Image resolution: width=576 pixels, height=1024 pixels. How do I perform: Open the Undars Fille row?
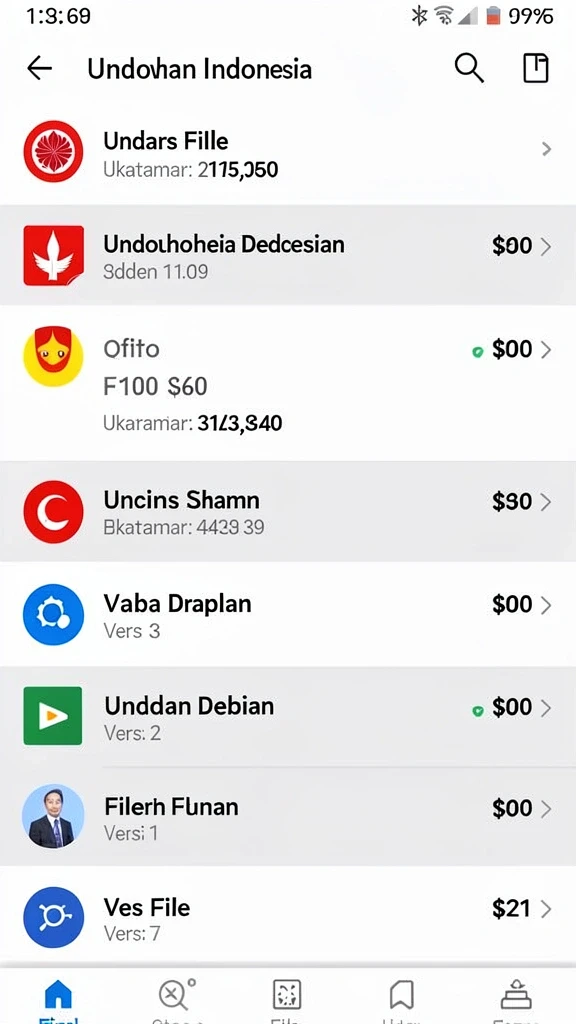point(288,152)
